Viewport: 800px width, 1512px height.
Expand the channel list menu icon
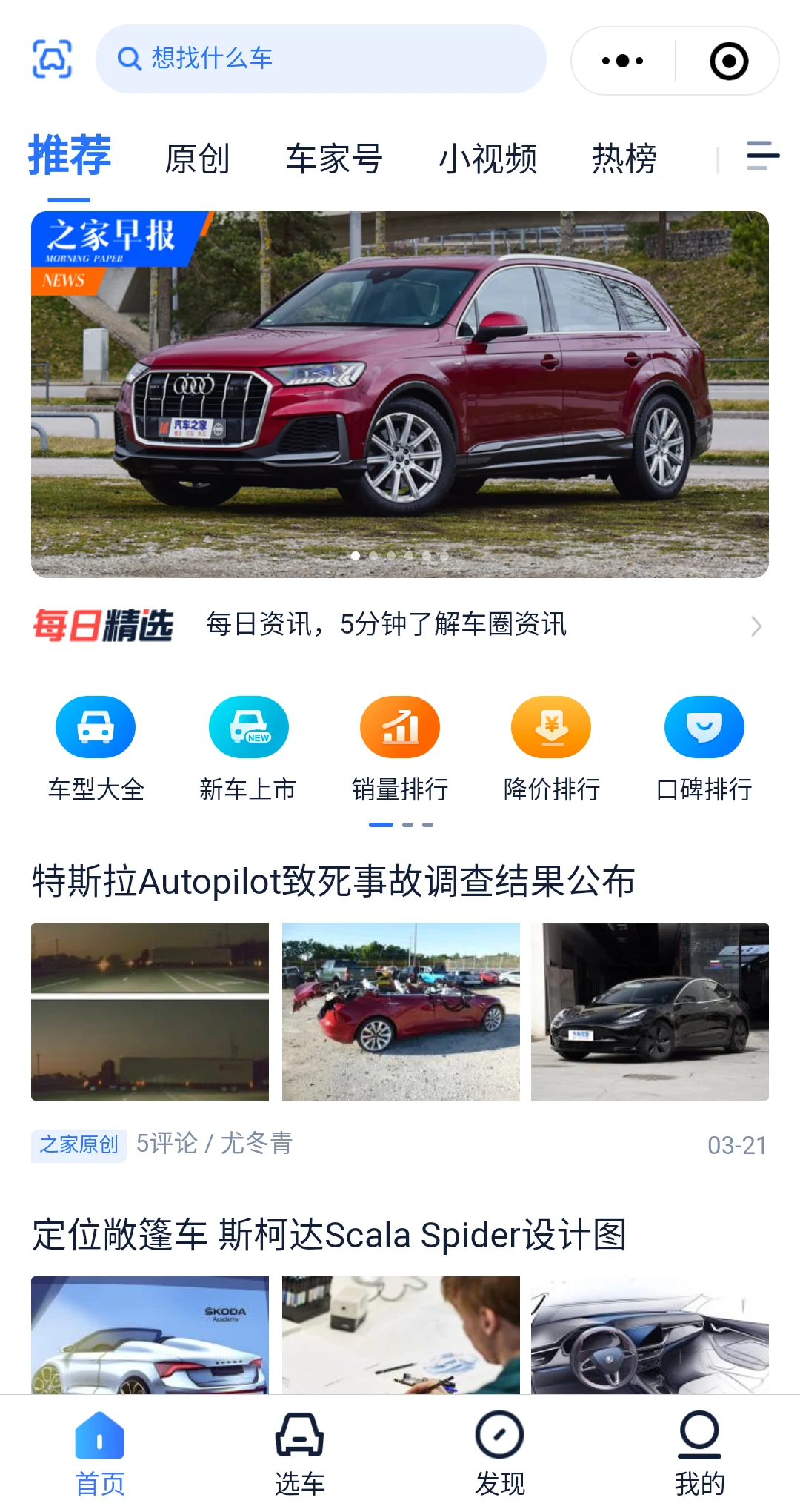[x=762, y=156]
